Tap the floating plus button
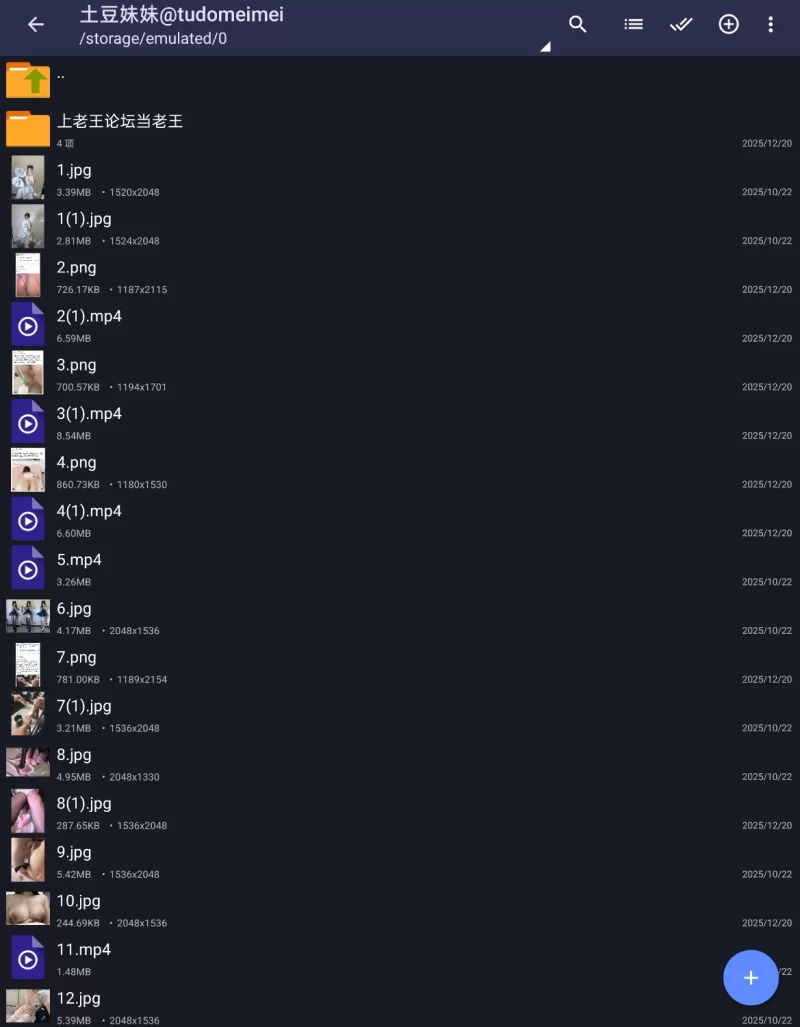This screenshot has height=1027, width=800. pyautogui.click(x=751, y=977)
